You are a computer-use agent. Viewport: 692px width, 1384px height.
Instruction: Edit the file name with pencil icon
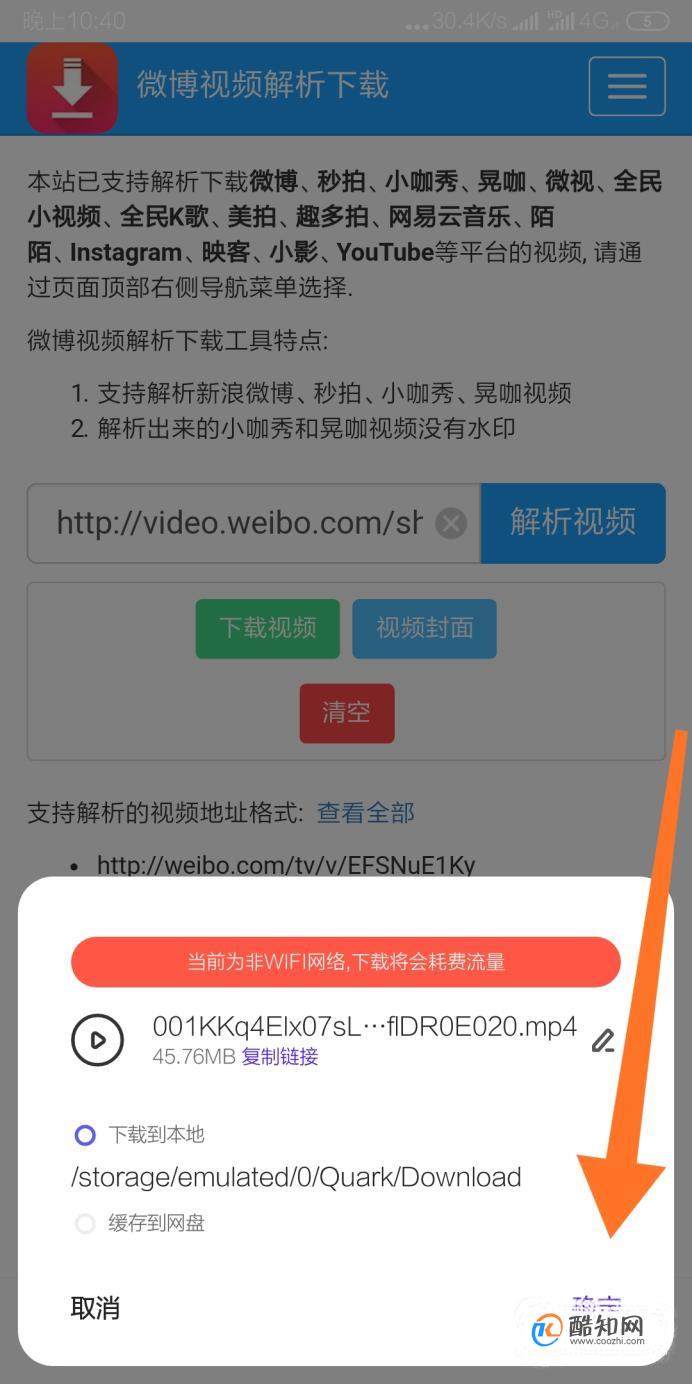[602, 1040]
